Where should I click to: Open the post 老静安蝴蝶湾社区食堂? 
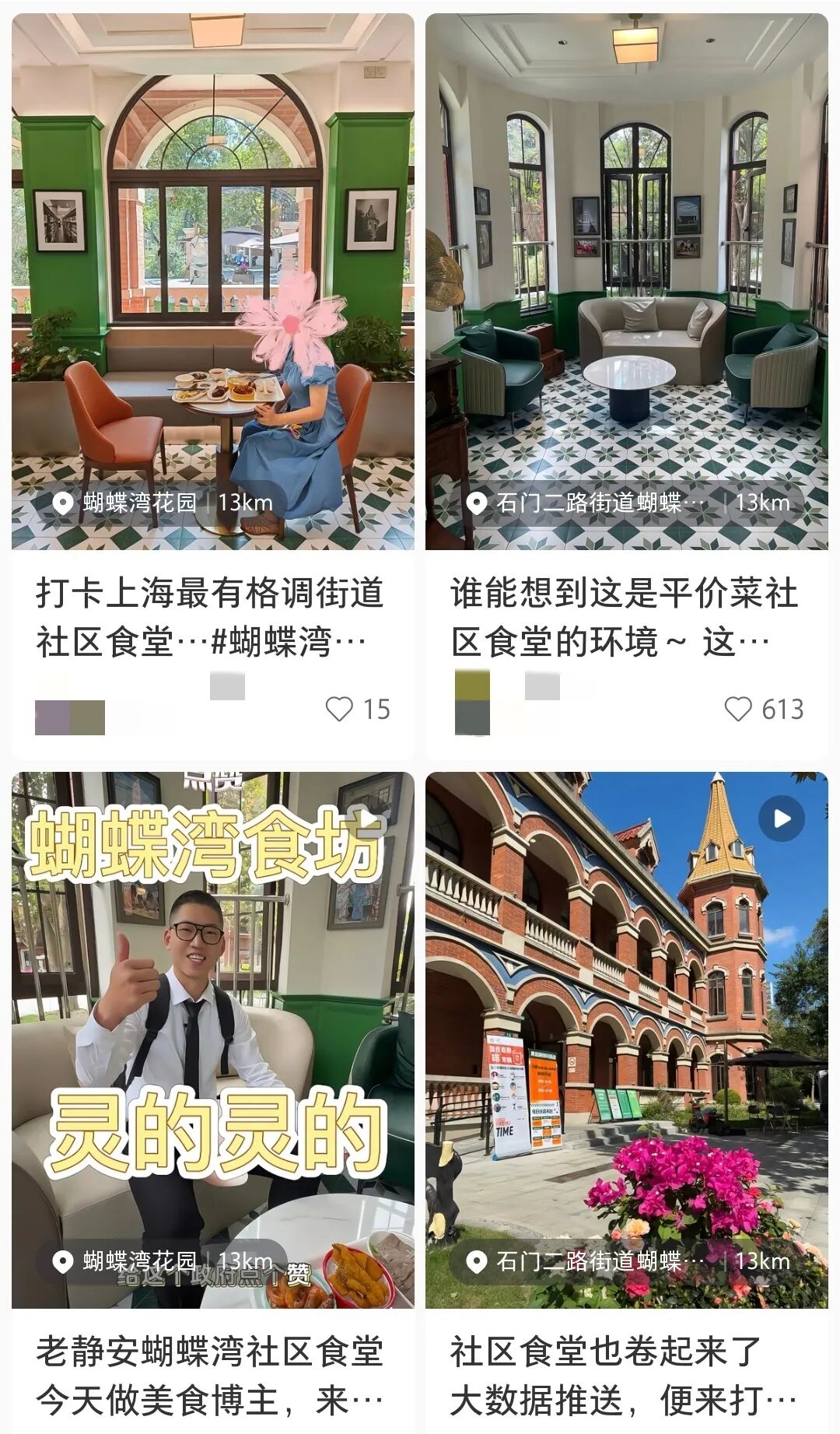210,1375
